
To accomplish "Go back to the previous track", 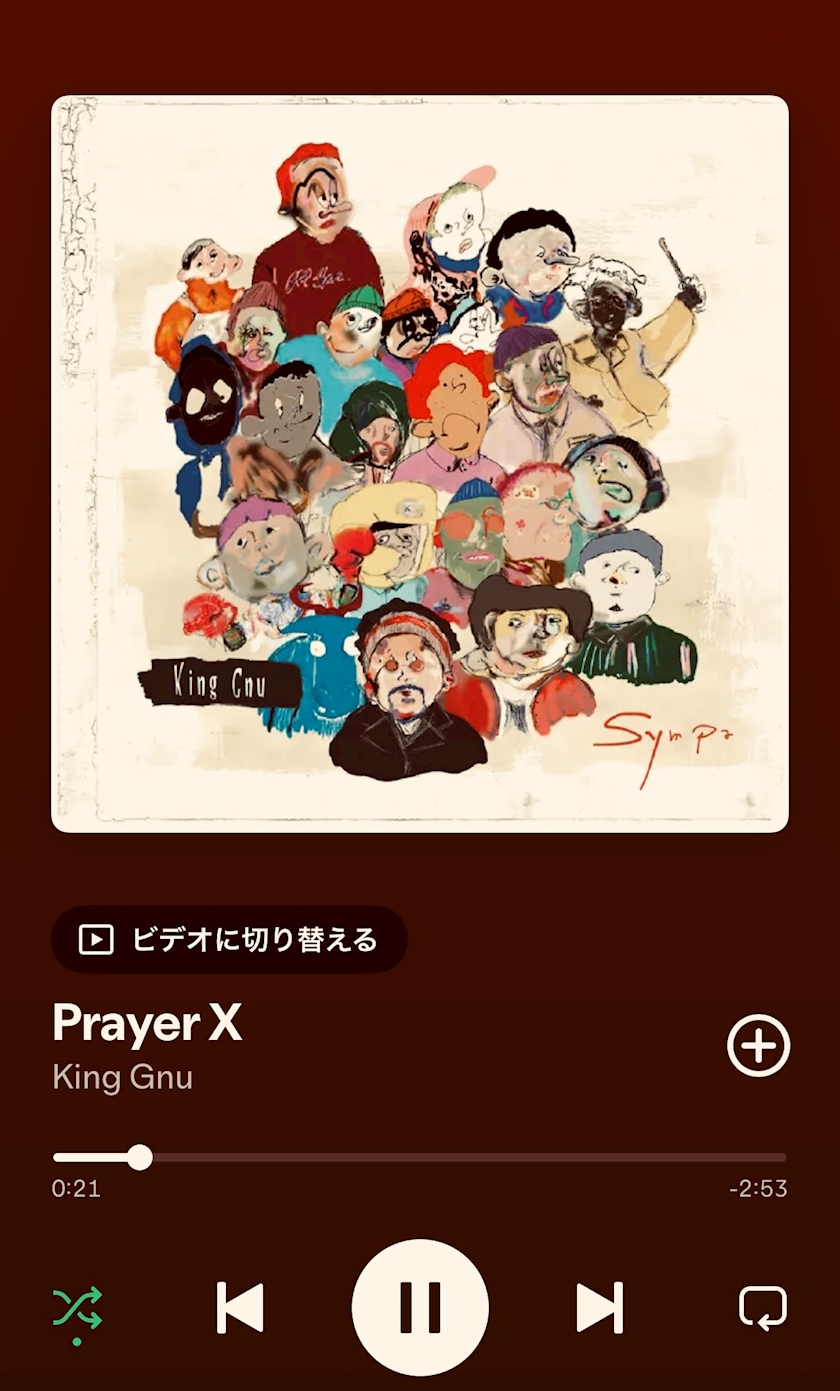I will [240, 1307].
